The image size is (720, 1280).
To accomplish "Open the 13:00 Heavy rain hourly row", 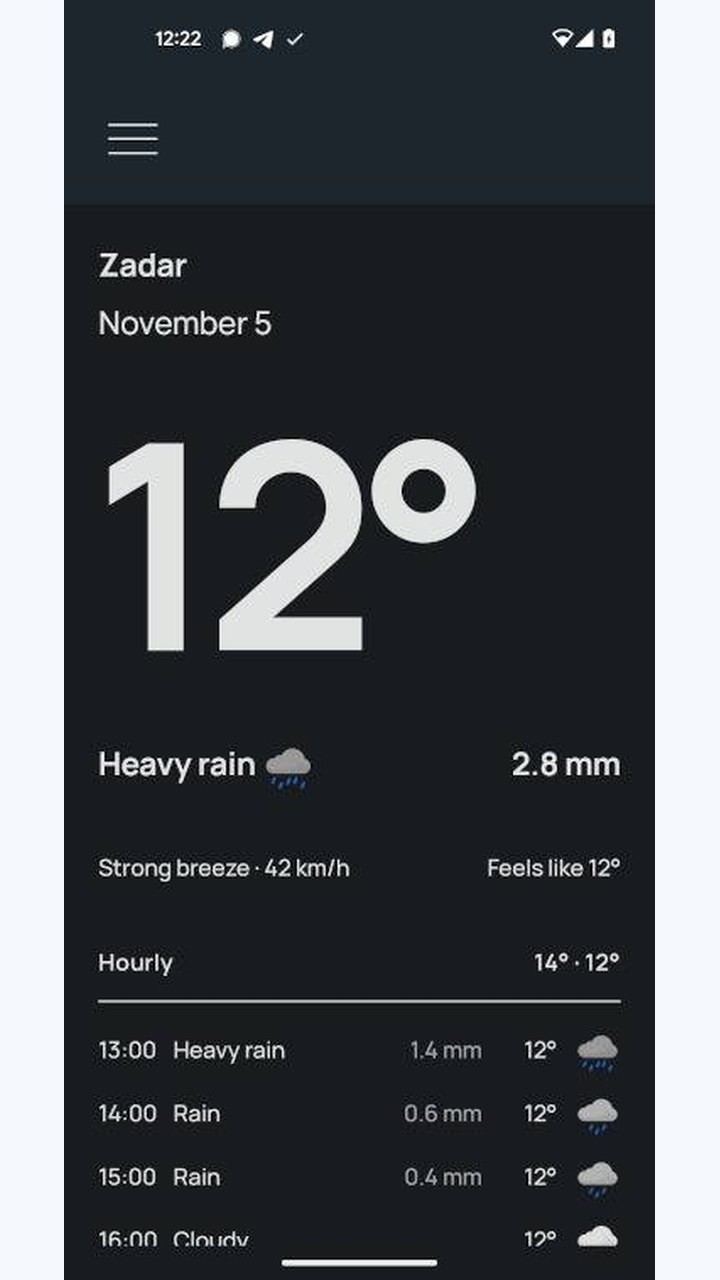I will (x=359, y=1050).
